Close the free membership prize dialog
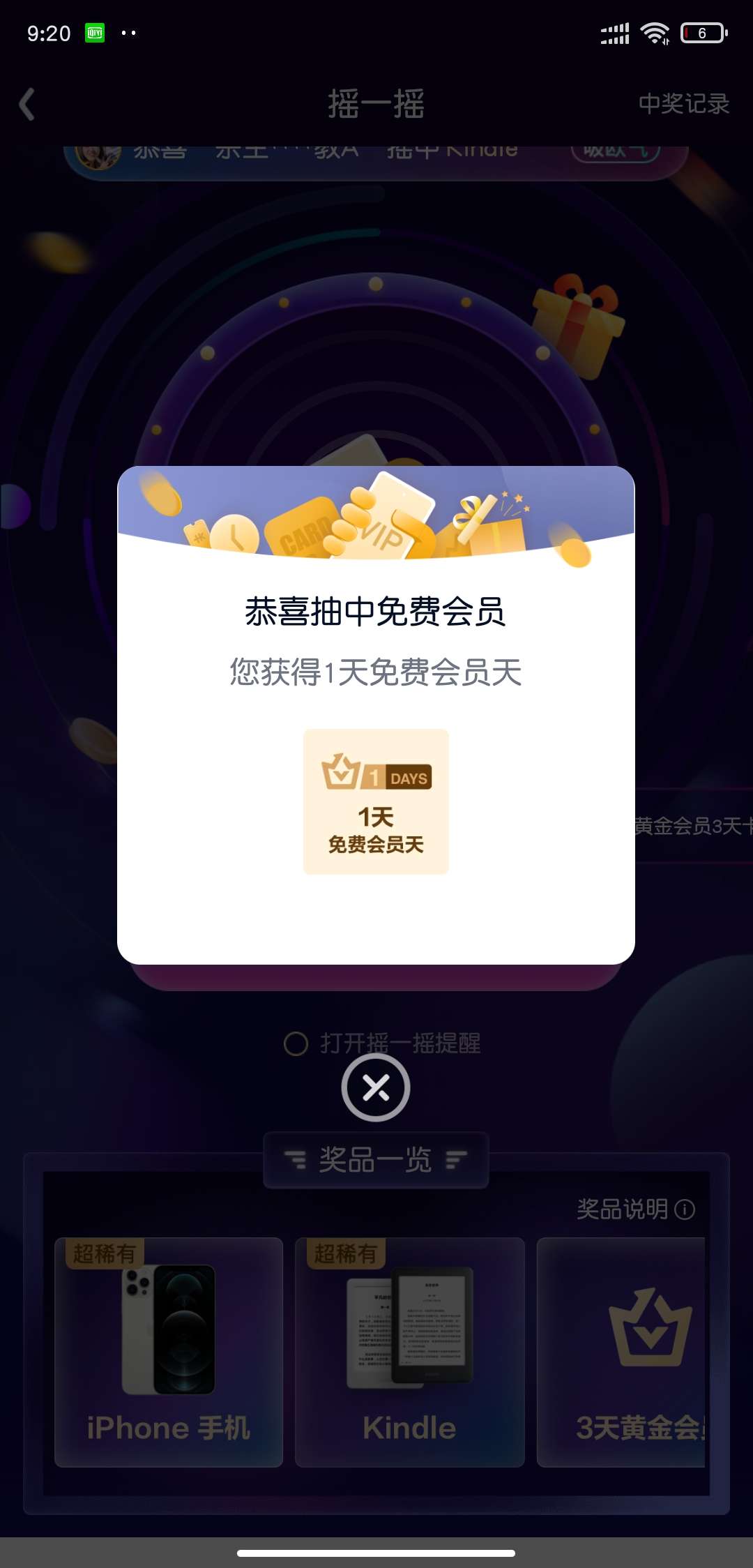This screenshot has height=1568, width=753. click(x=376, y=1087)
